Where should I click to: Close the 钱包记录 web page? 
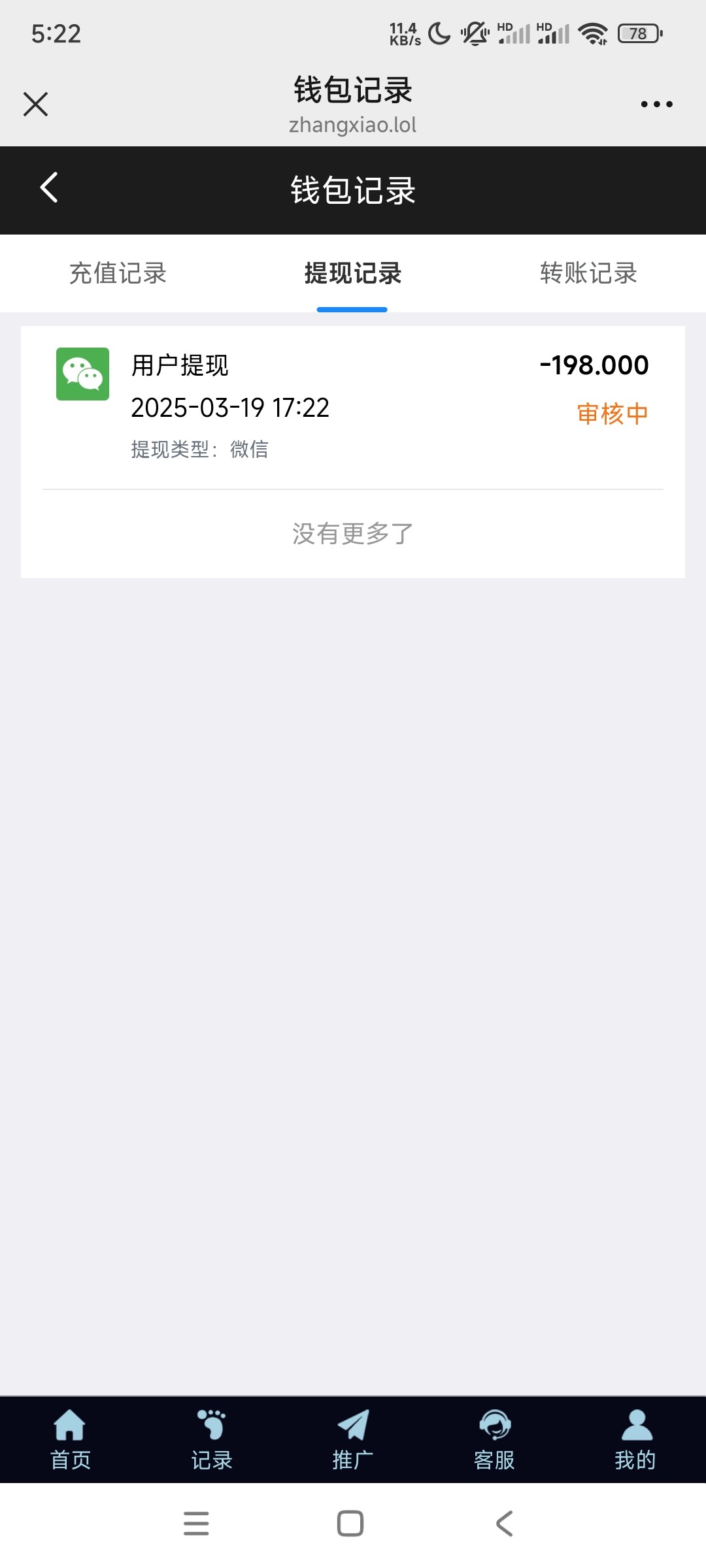coord(35,104)
